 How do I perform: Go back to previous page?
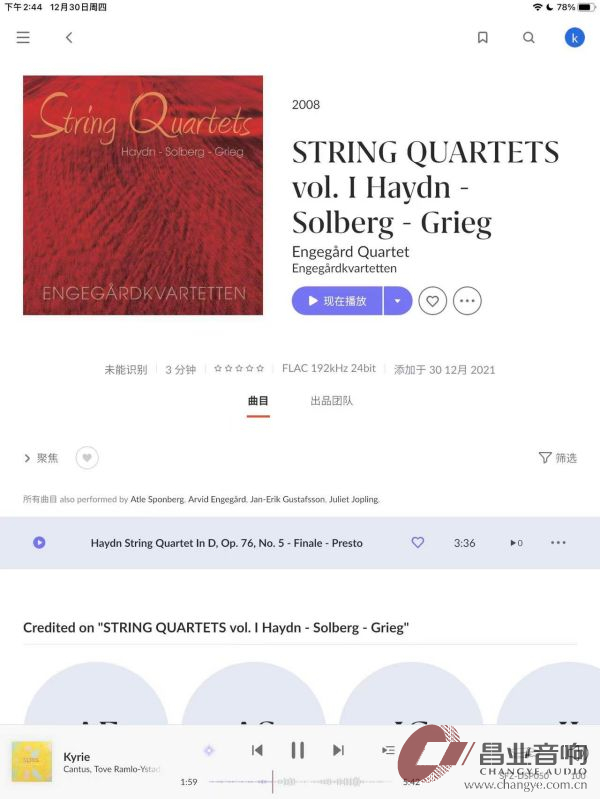click(69, 38)
